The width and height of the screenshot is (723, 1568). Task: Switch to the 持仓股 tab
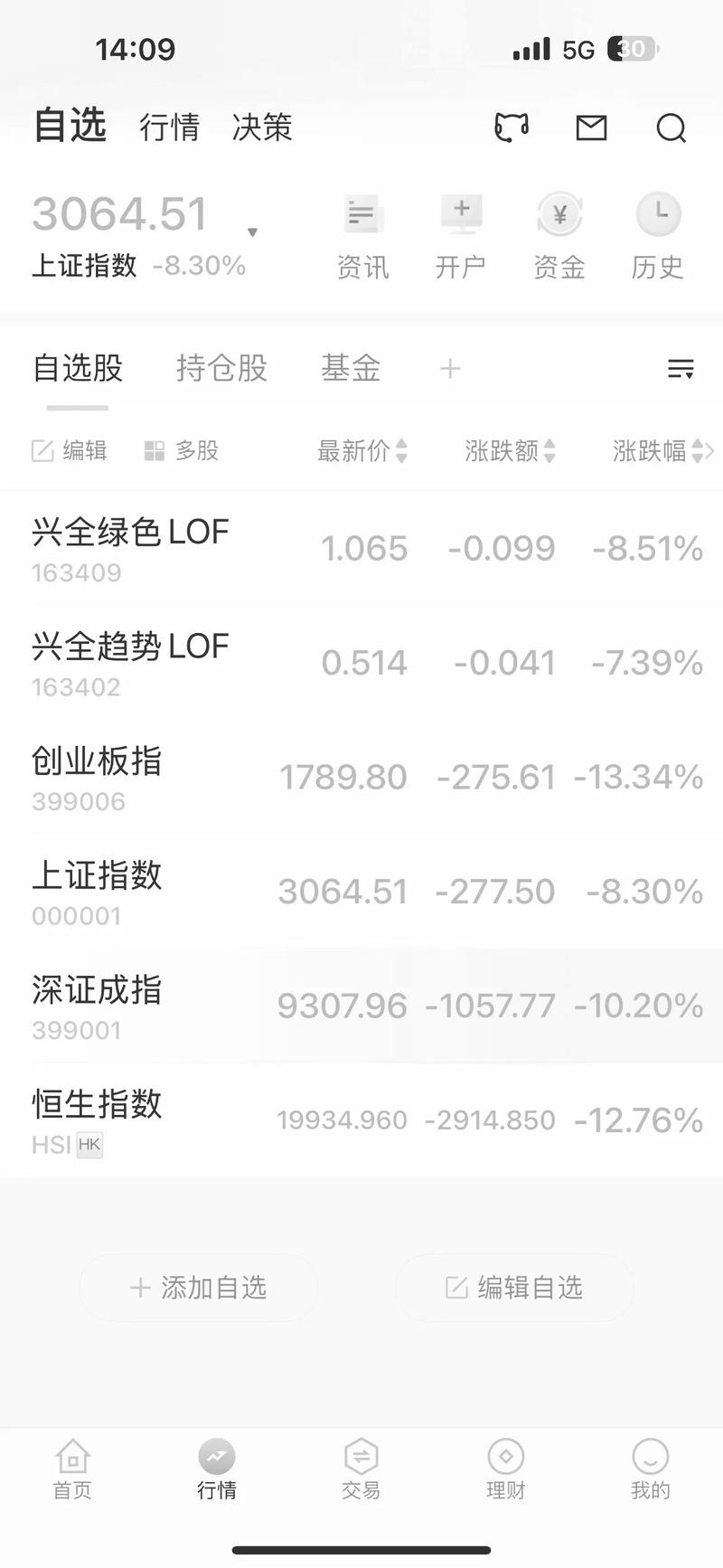tap(221, 368)
